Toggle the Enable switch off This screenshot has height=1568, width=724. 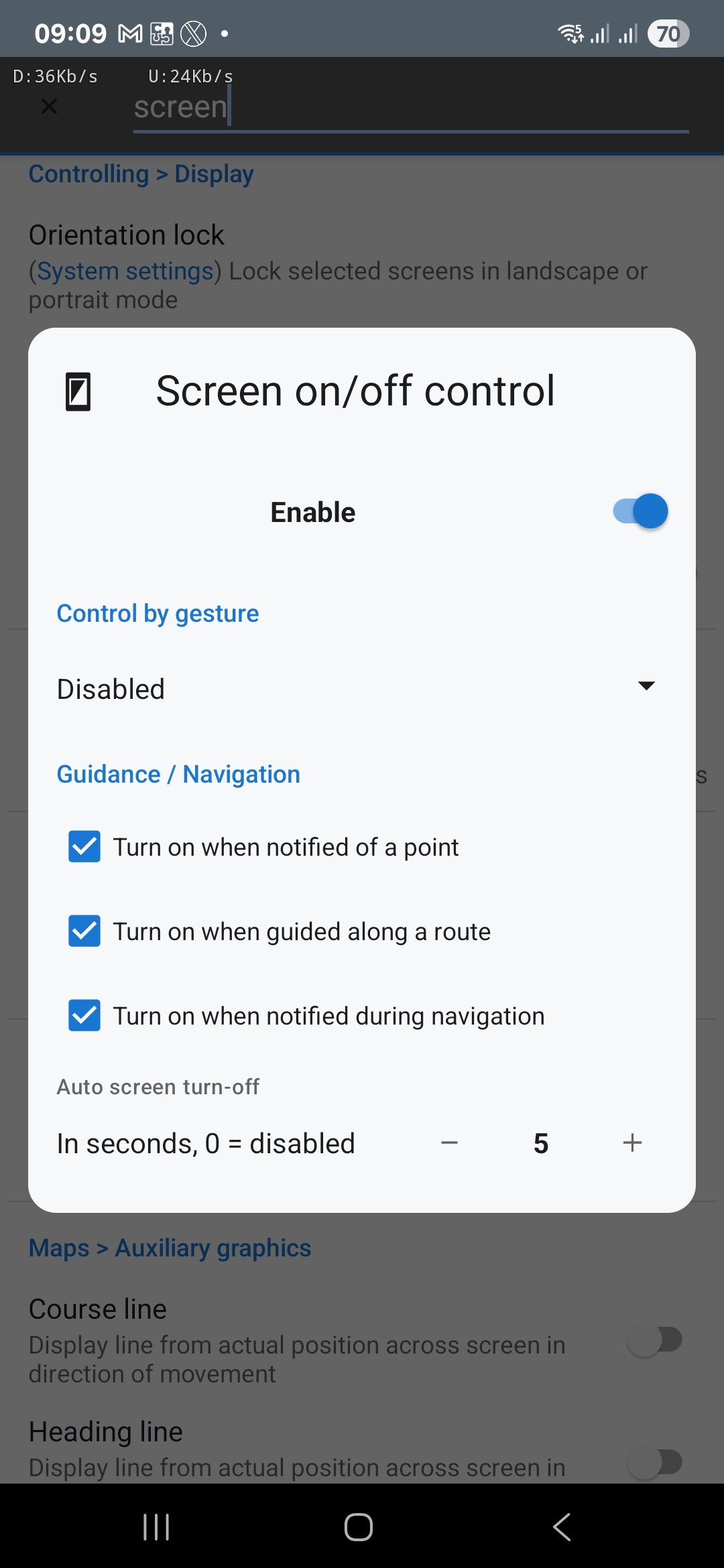(640, 512)
